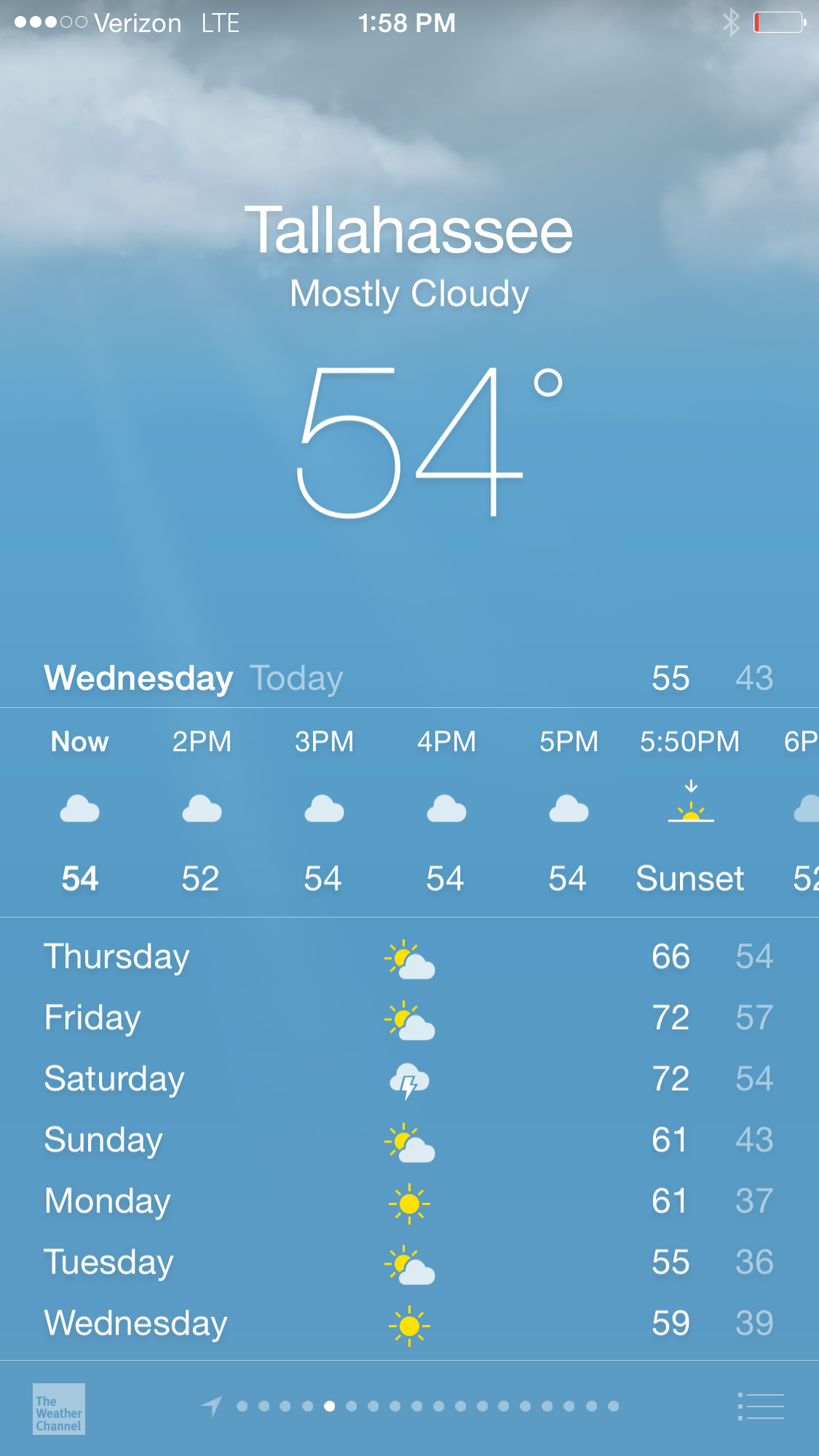This screenshot has height=1456, width=819.
Task: Open the city list menu
Action: coord(761,1407)
